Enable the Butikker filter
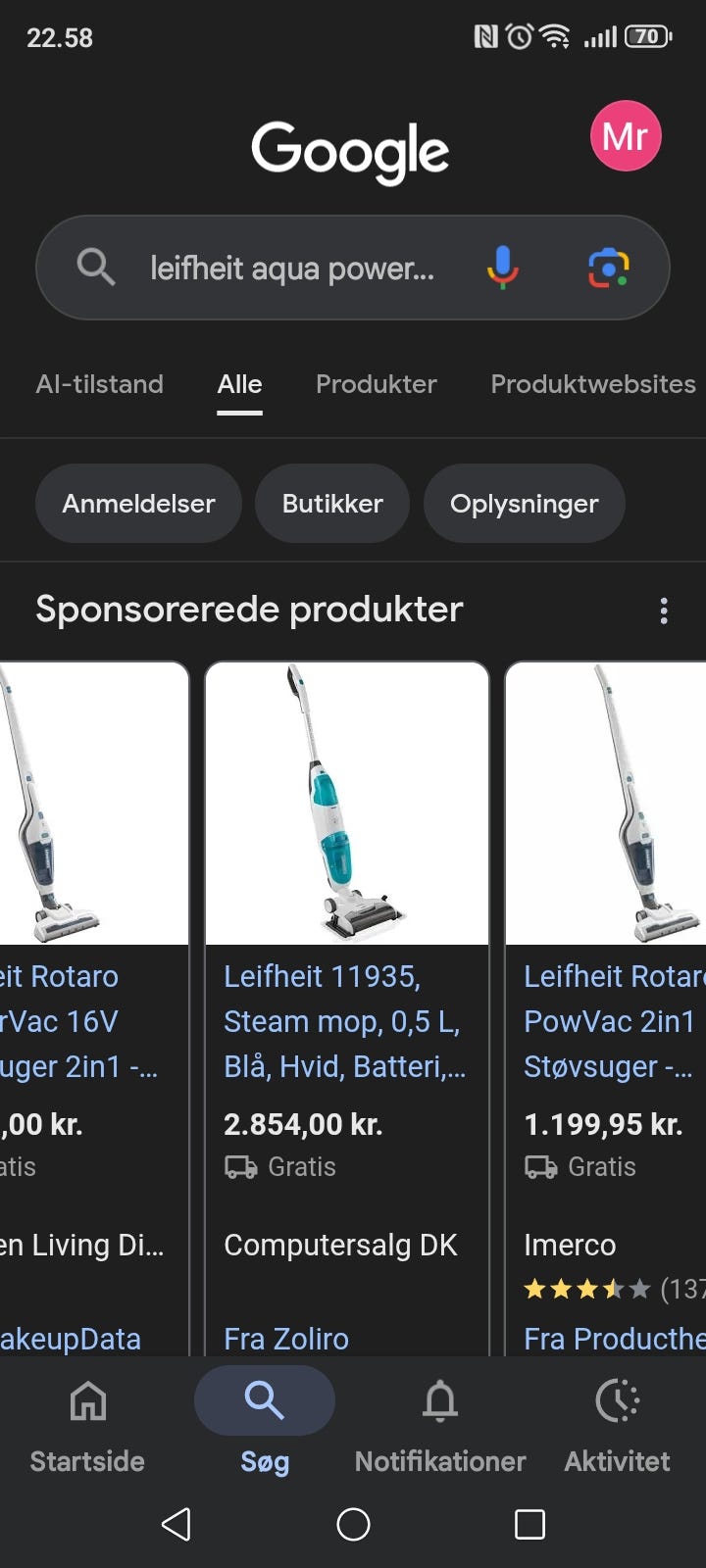Viewport: 706px width, 1568px height. pyautogui.click(x=331, y=503)
